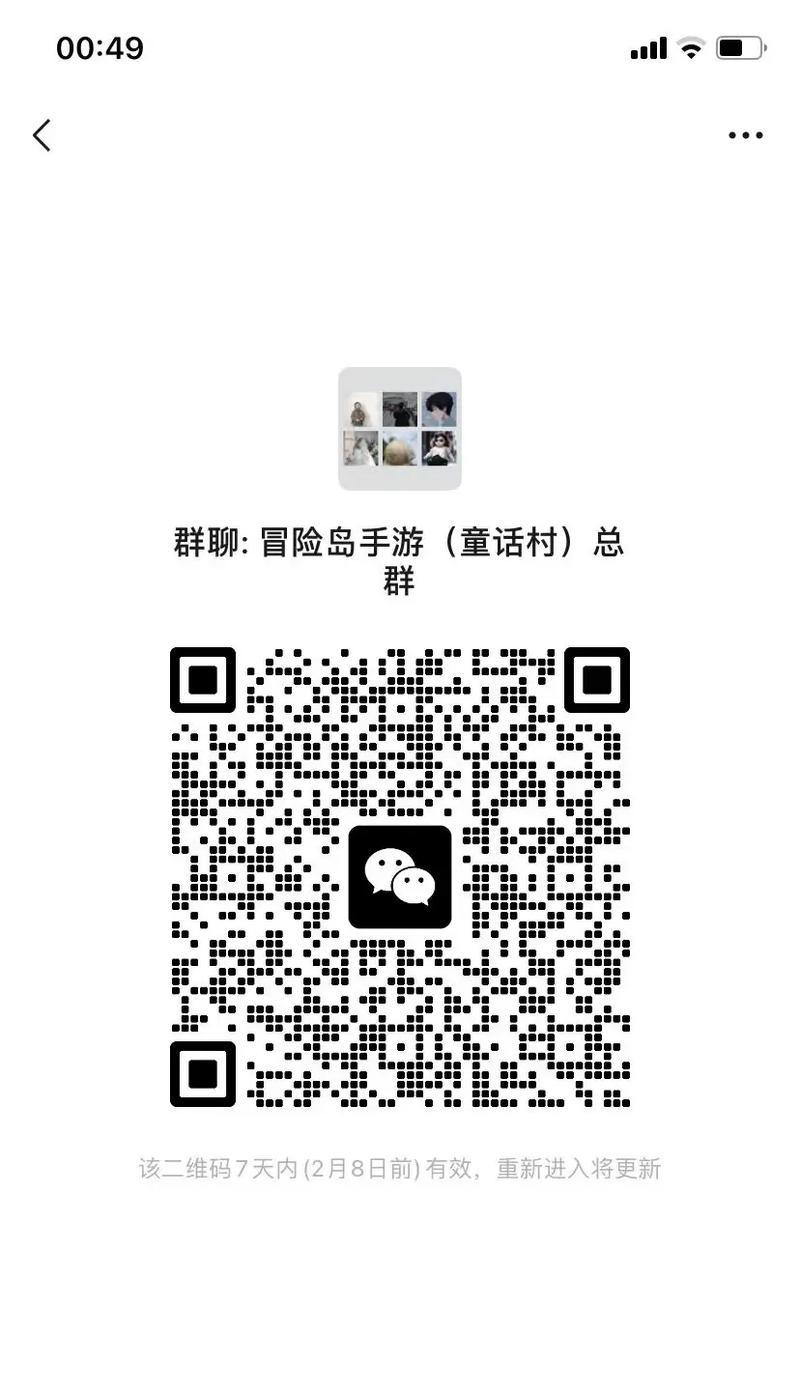Screen dimensions: 800x1384
Task: Open the three-dot overflow menu
Action: tap(745, 135)
